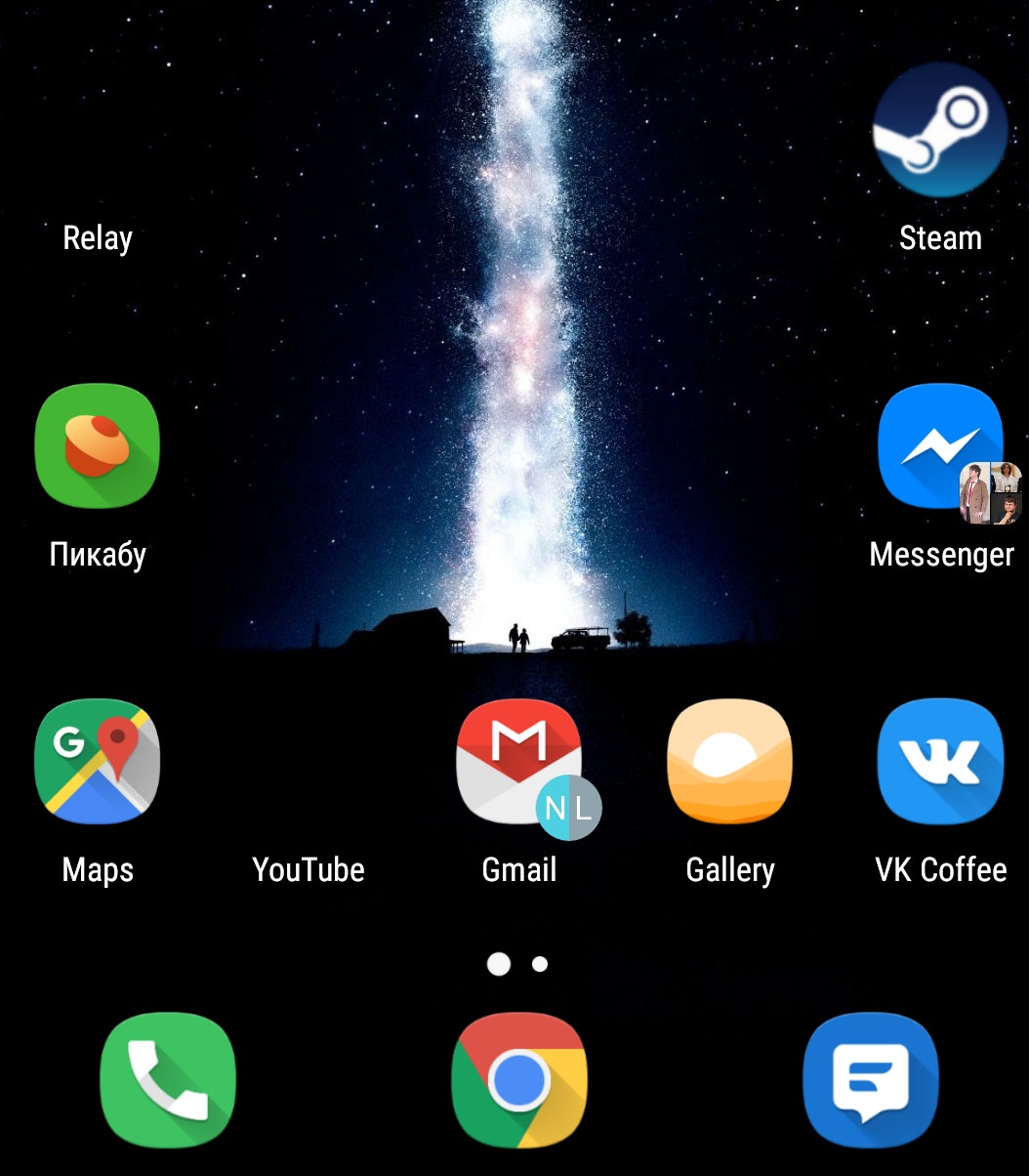Tap the Maps label to open navigation
Screen dimensions: 1029x1176
click(x=97, y=869)
